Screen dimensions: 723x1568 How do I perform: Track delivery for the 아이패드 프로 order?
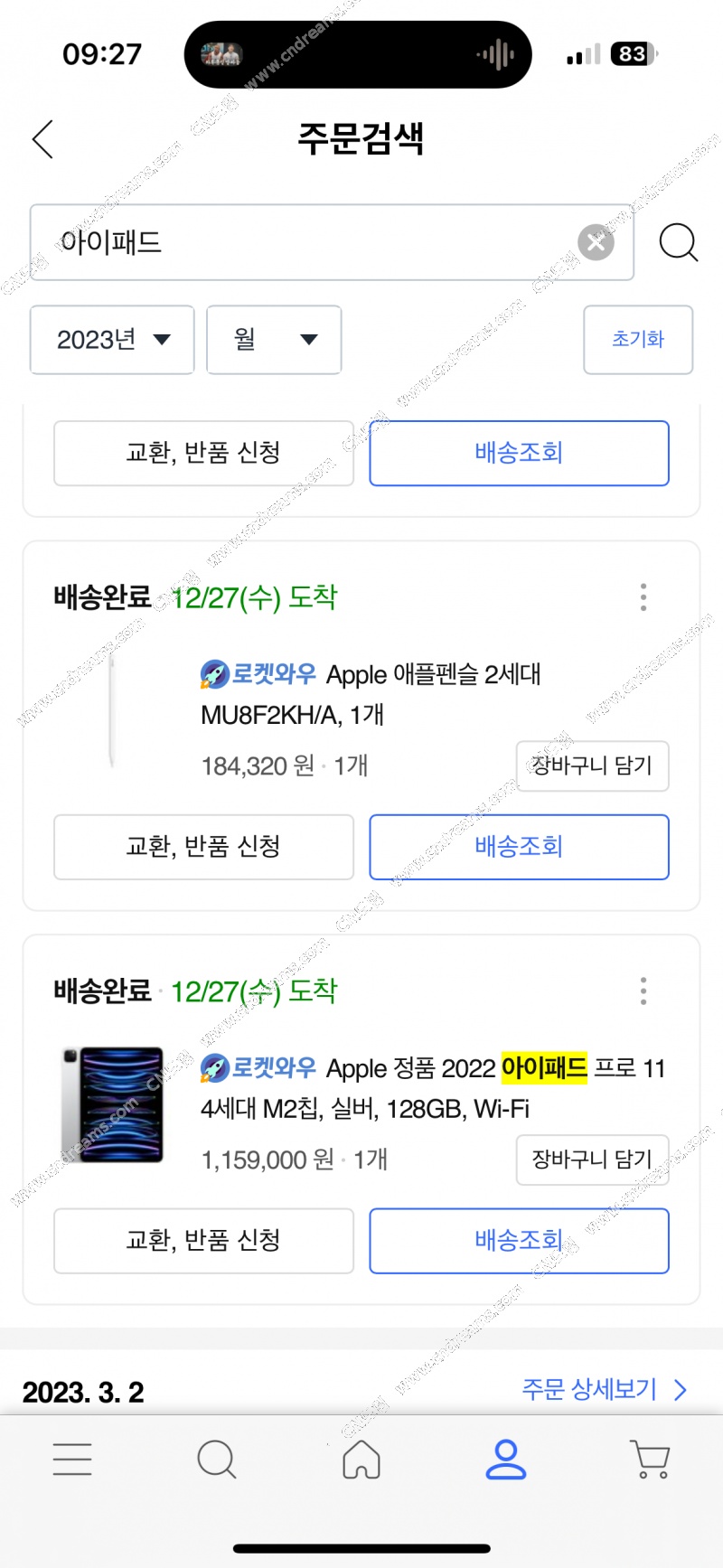click(519, 1241)
